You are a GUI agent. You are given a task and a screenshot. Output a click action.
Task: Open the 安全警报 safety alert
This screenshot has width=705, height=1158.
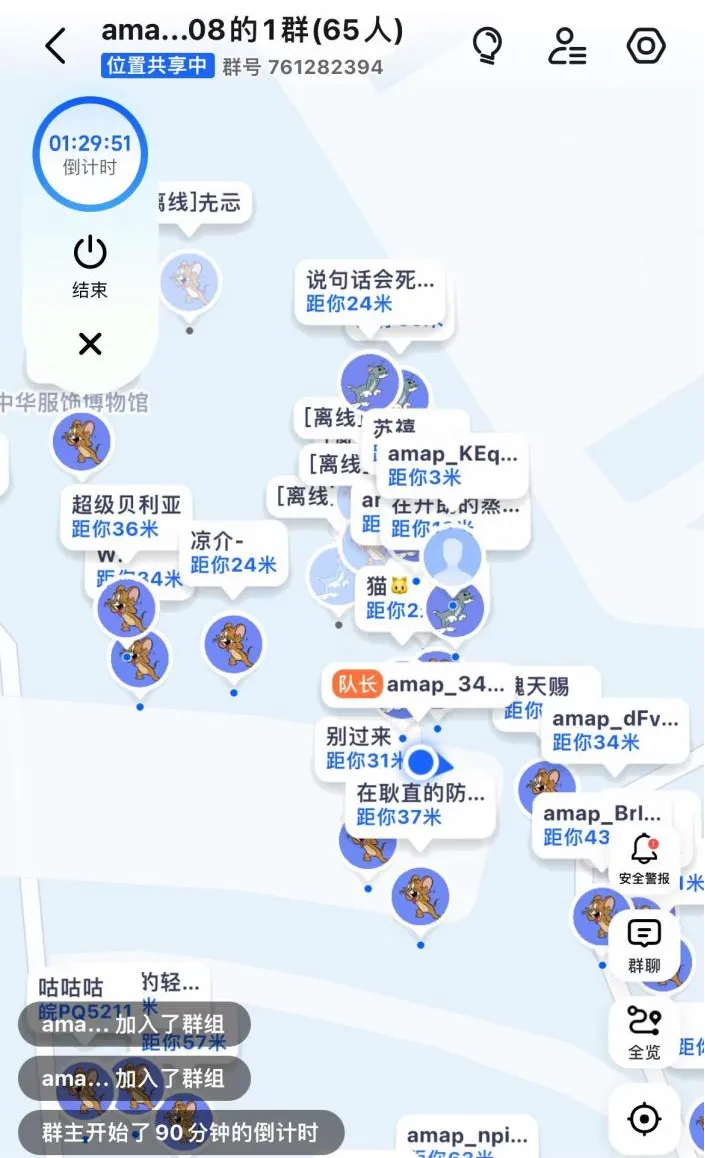click(644, 859)
